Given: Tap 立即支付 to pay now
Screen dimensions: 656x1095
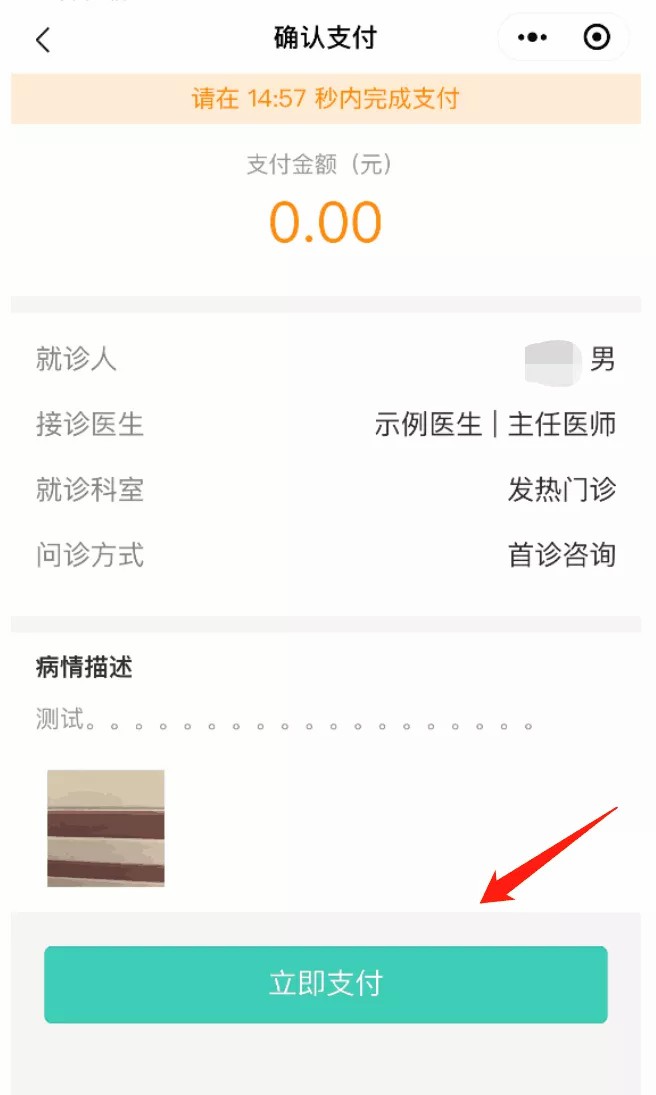Looking at the screenshot, I should tap(326, 984).
